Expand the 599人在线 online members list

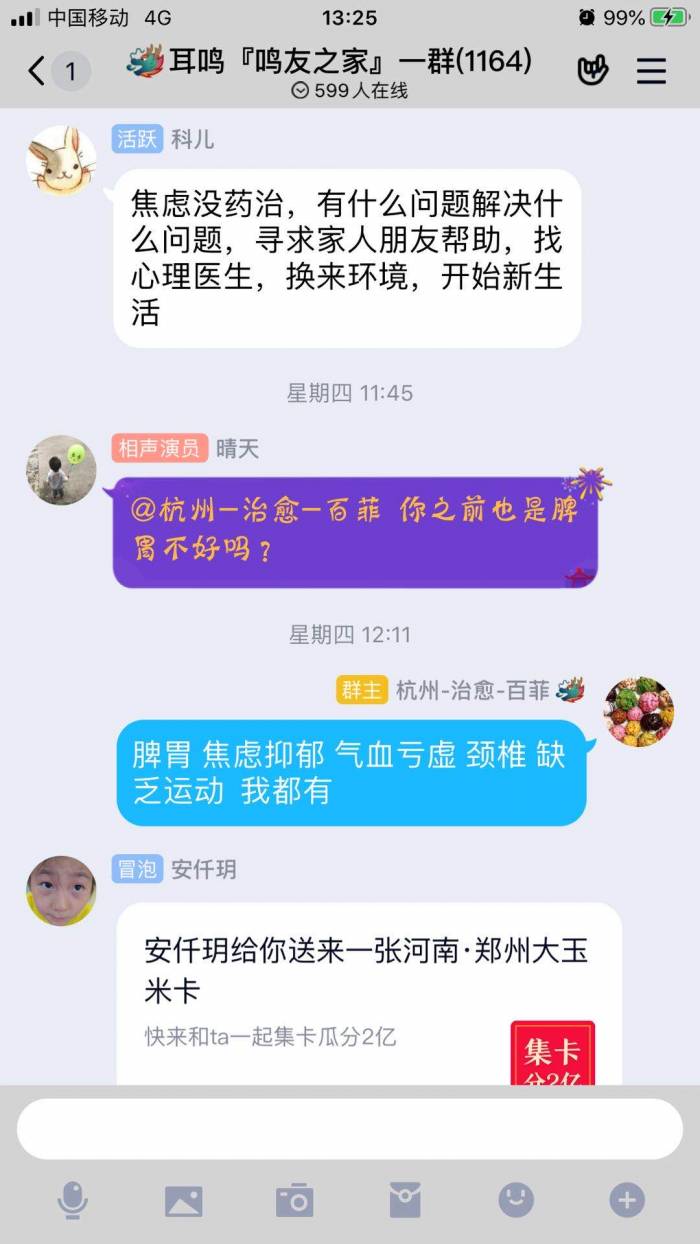[349, 91]
